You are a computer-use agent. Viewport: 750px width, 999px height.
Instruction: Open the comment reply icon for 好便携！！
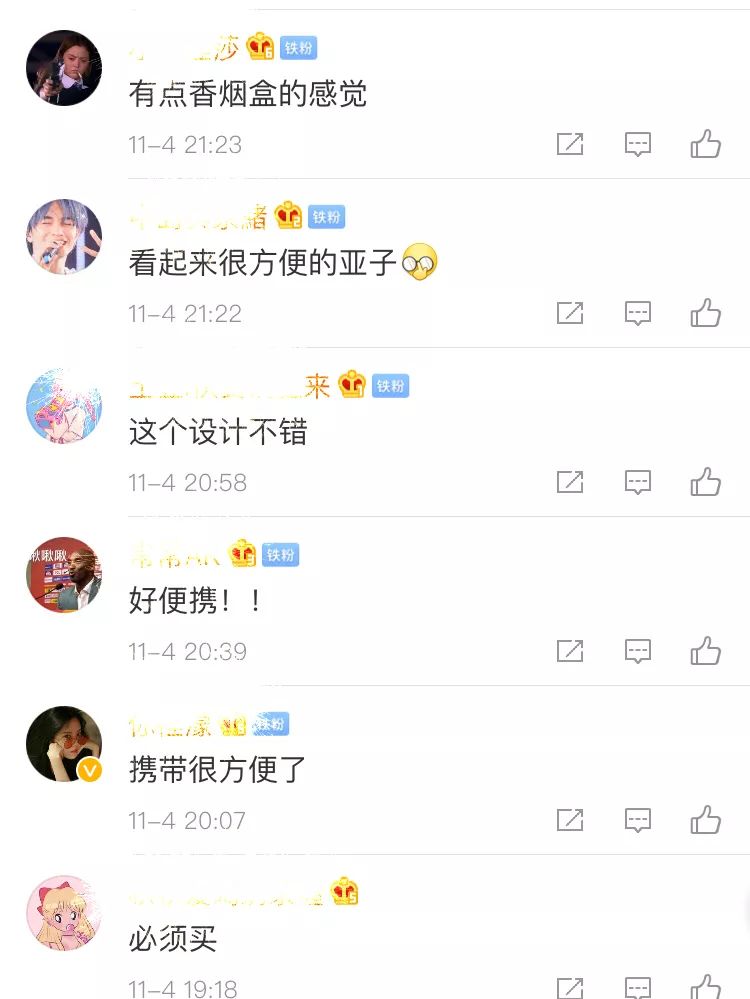pyautogui.click(x=638, y=651)
